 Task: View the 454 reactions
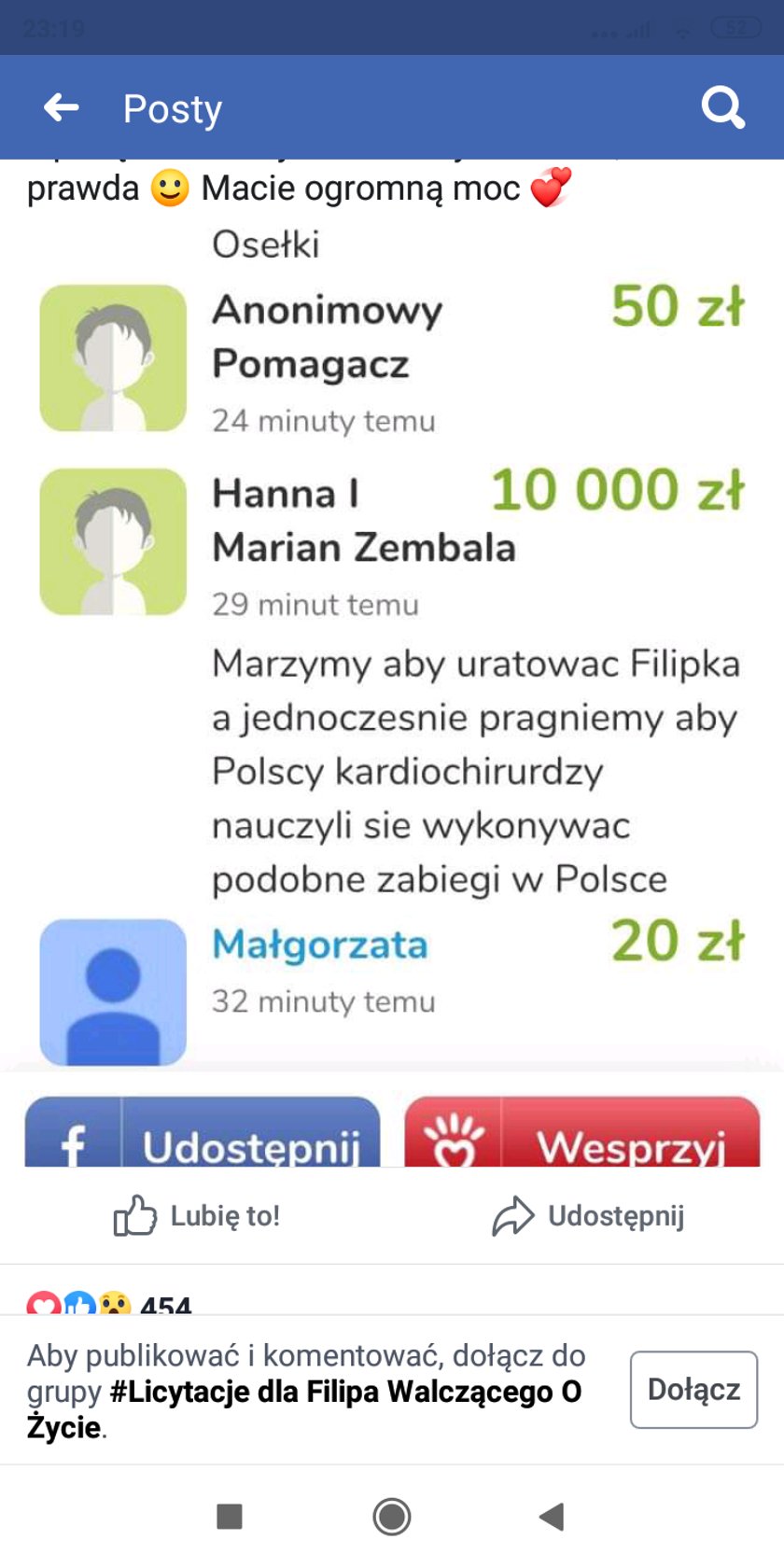[x=112, y=1303]
